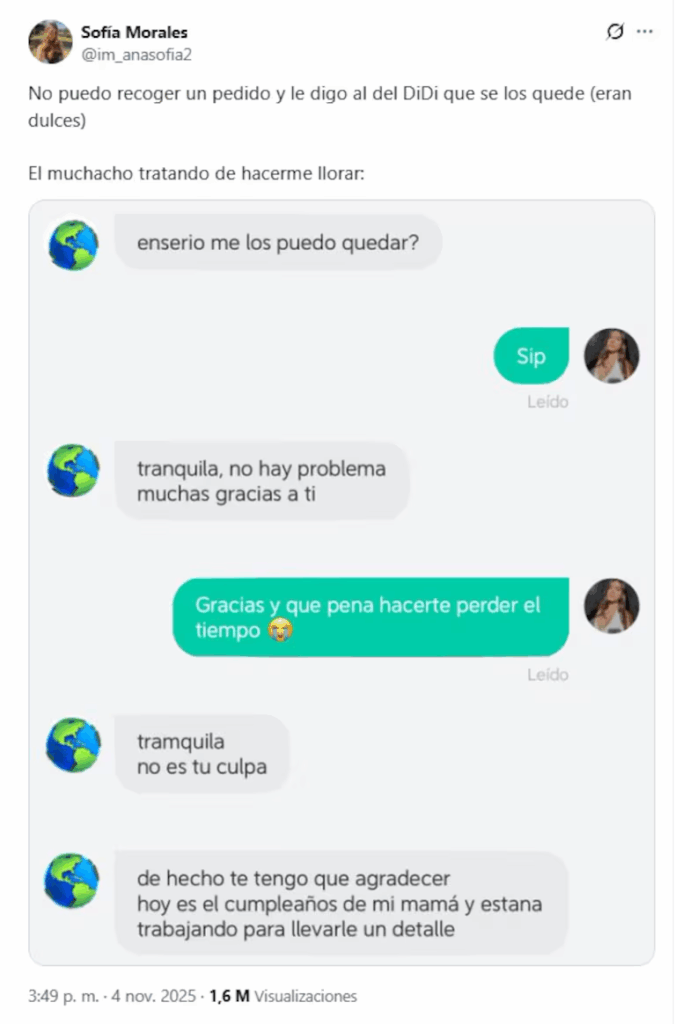Screen dimensions: 675x1024
Task: Open the post's three-dot overflow menu
Action: tap(646, 32)
